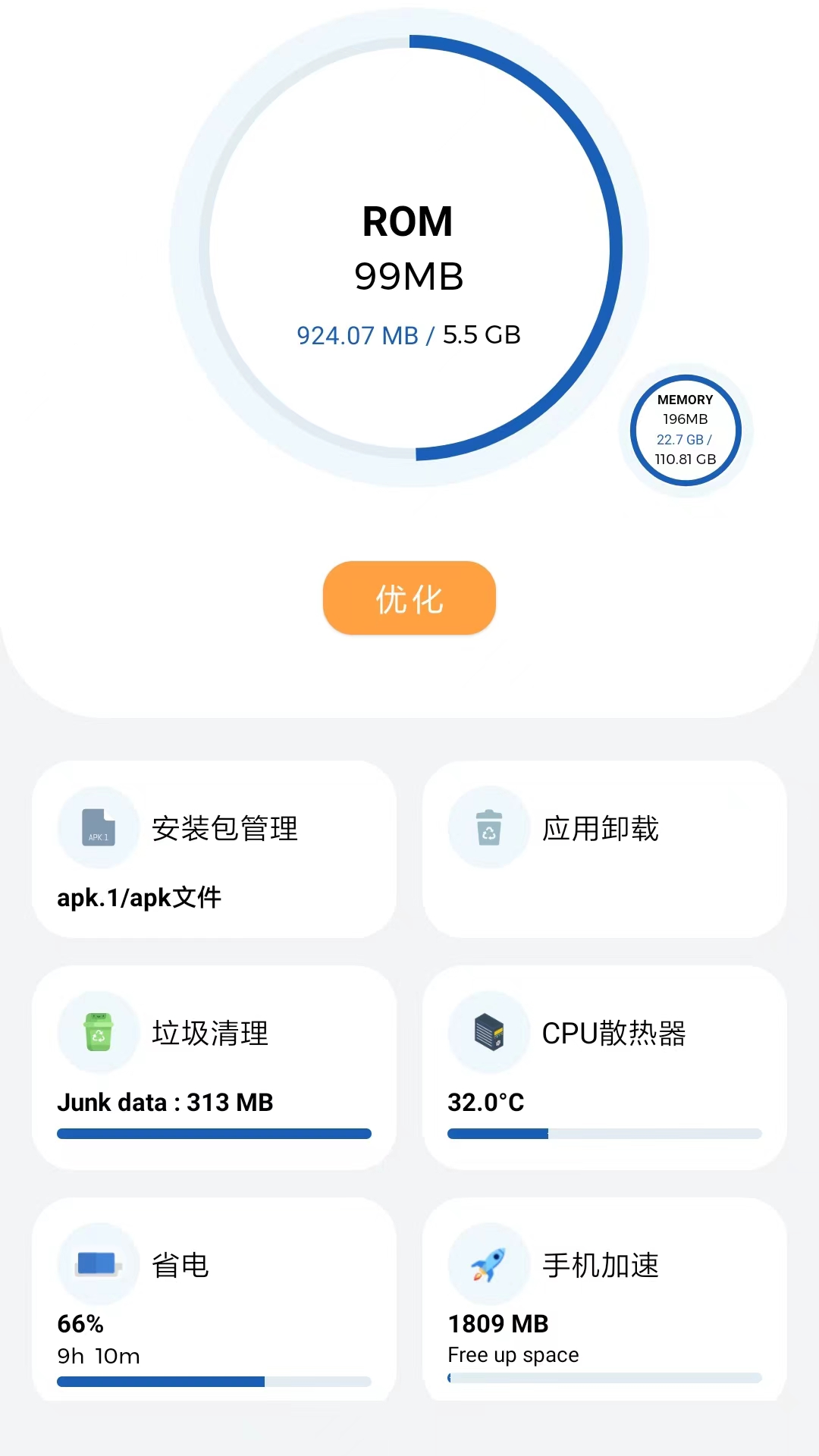Select the CPU chip icon for CPU散热器
The width and height of the screenshot is (819, 1456).
point(489,1033)
